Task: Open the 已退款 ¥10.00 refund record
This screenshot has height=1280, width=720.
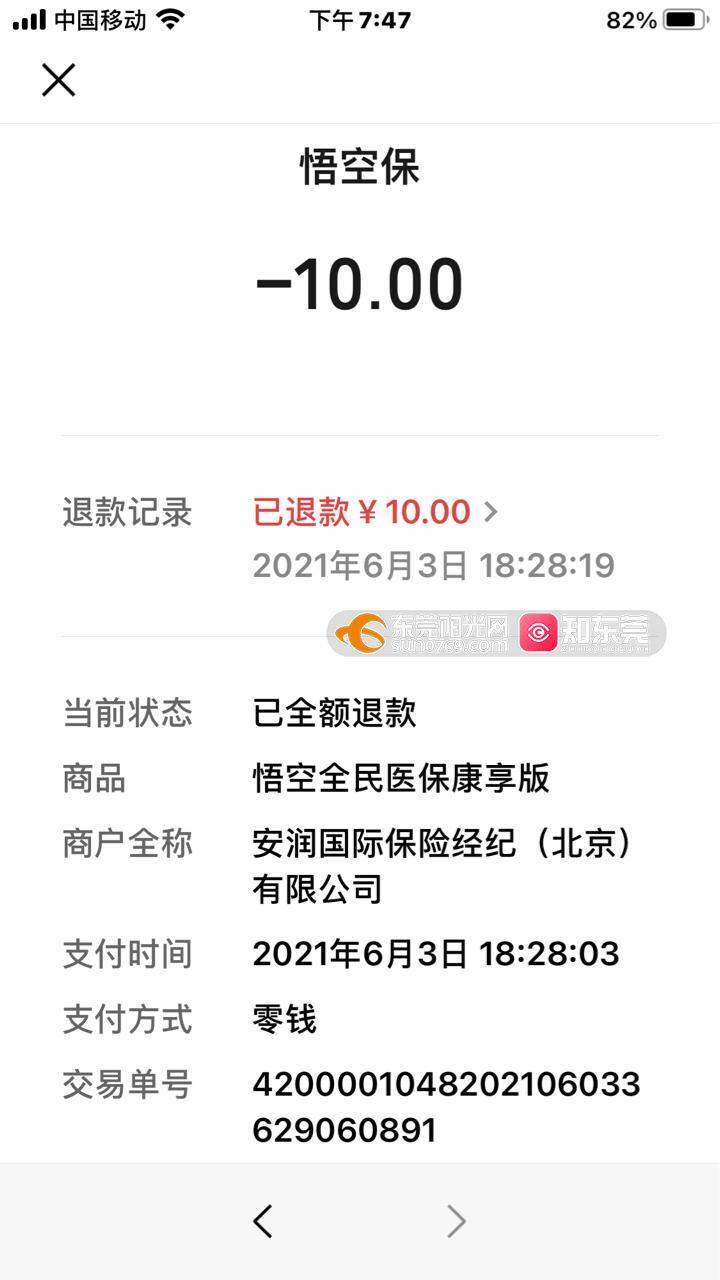Action: point(375,512)
